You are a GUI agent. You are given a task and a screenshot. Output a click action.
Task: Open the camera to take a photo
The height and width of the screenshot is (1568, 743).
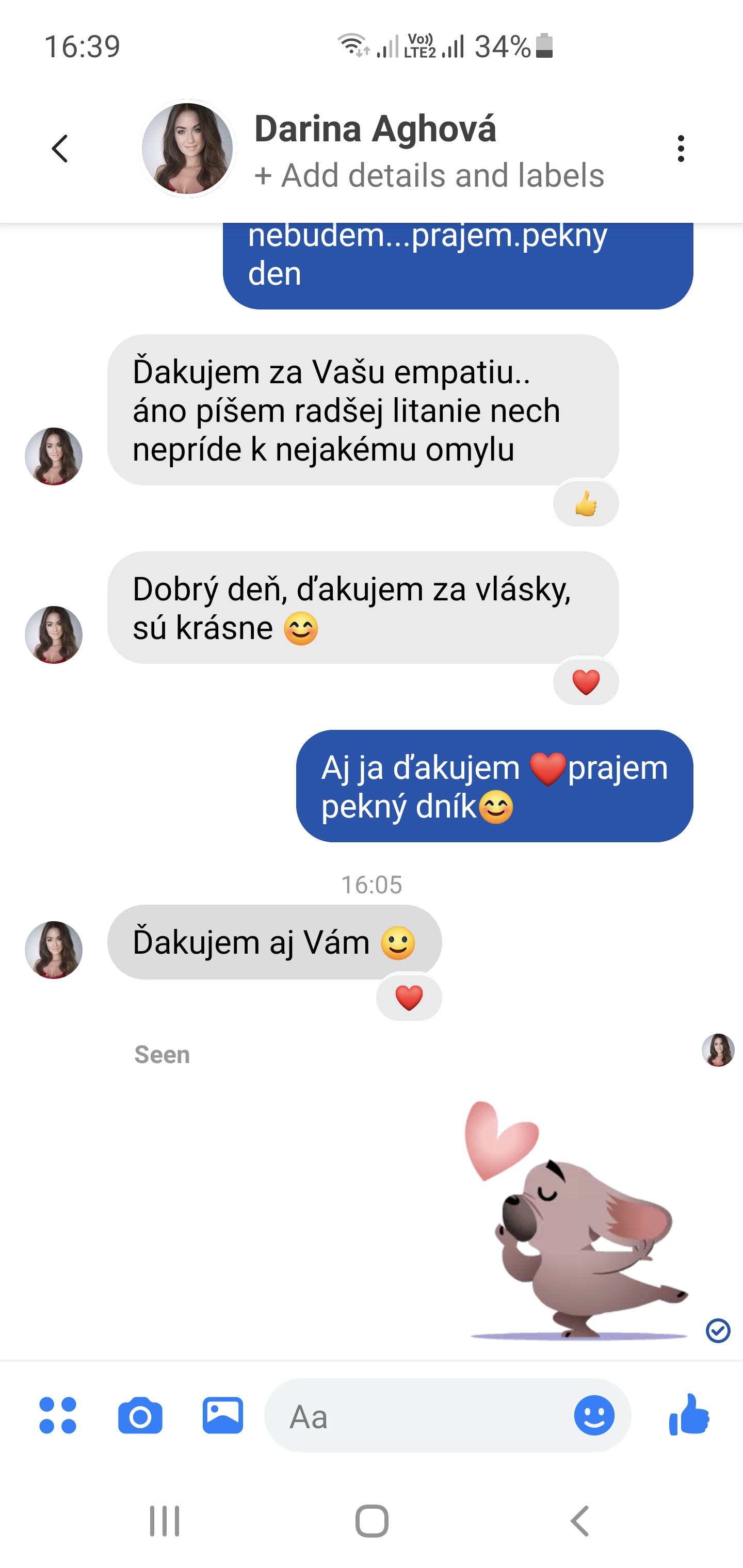click(x=140, y=1415)
